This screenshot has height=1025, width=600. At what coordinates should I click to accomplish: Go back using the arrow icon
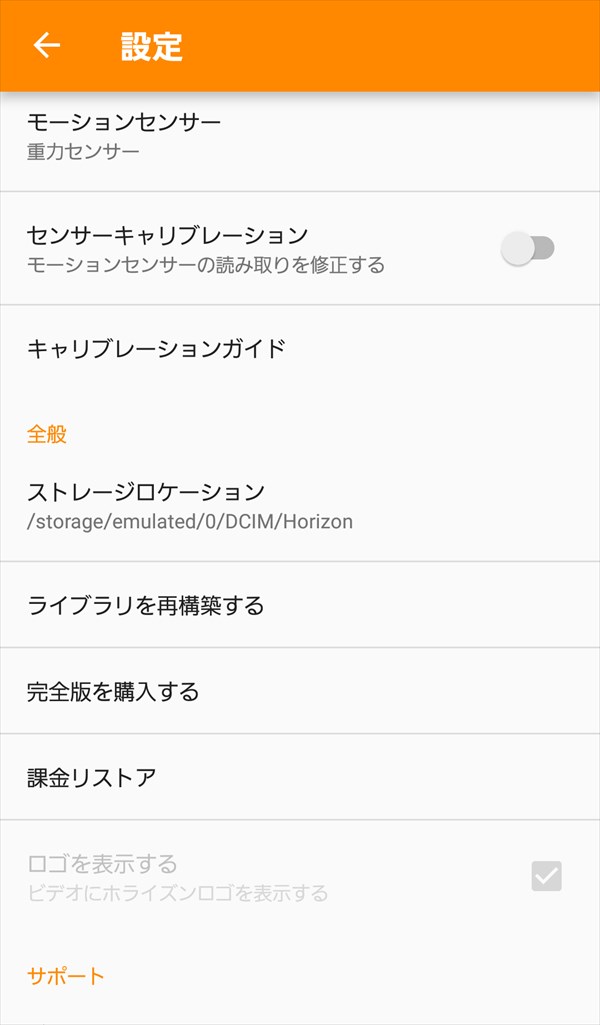pos(46,45)
